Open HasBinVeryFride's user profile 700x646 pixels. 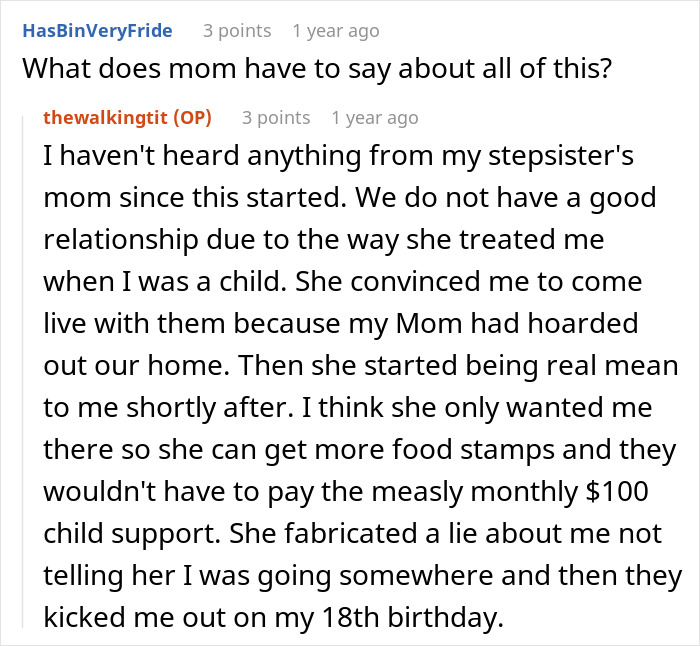[97, 31]
